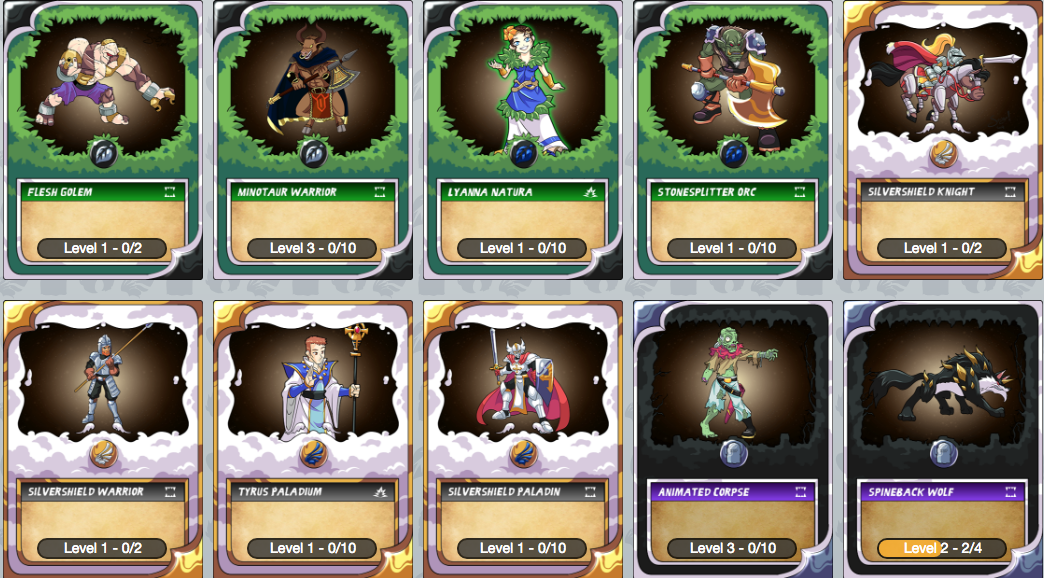Open the Stonesplitter Orc card

(x=733, y=140)
